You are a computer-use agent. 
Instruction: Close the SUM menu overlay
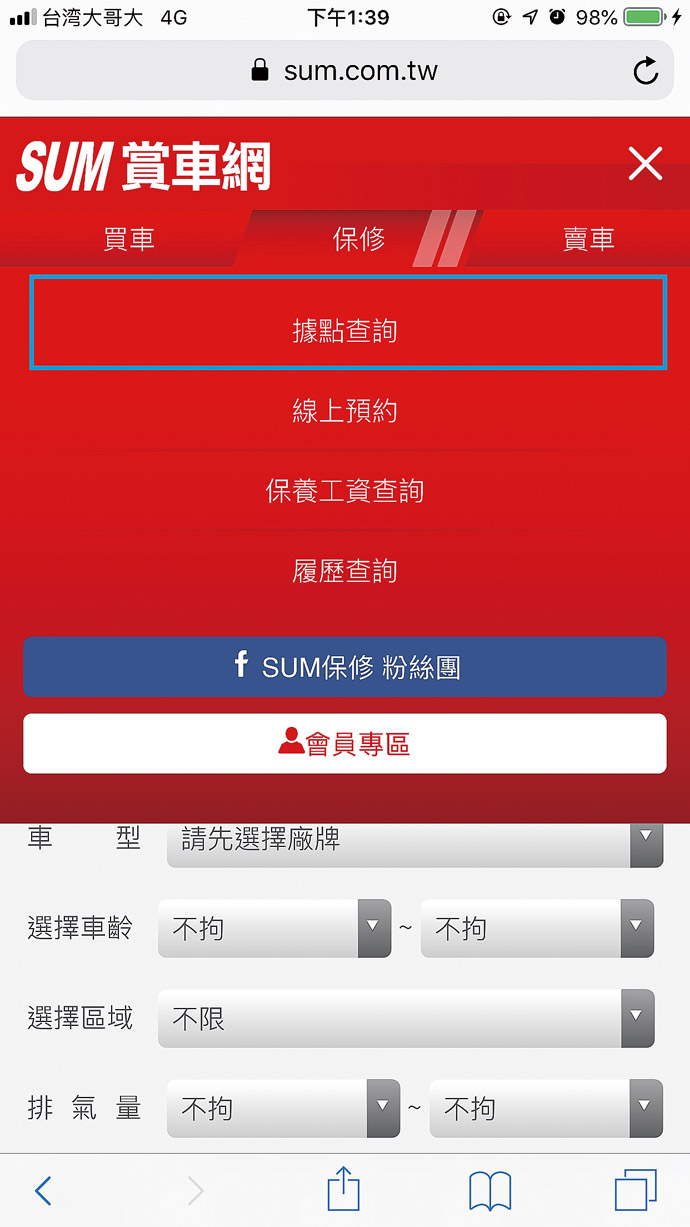(645, 164)
